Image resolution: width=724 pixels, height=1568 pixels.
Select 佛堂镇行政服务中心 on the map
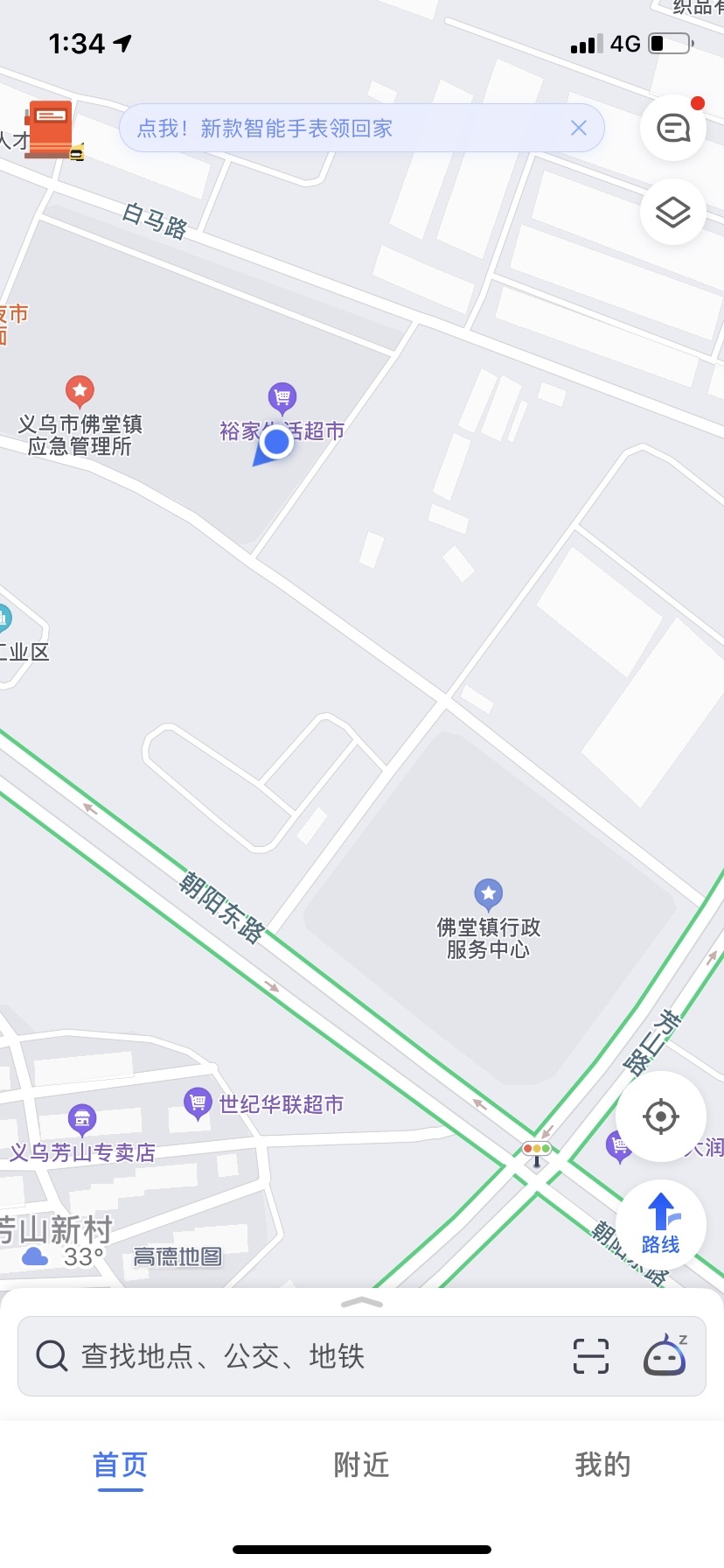(489, 894)
